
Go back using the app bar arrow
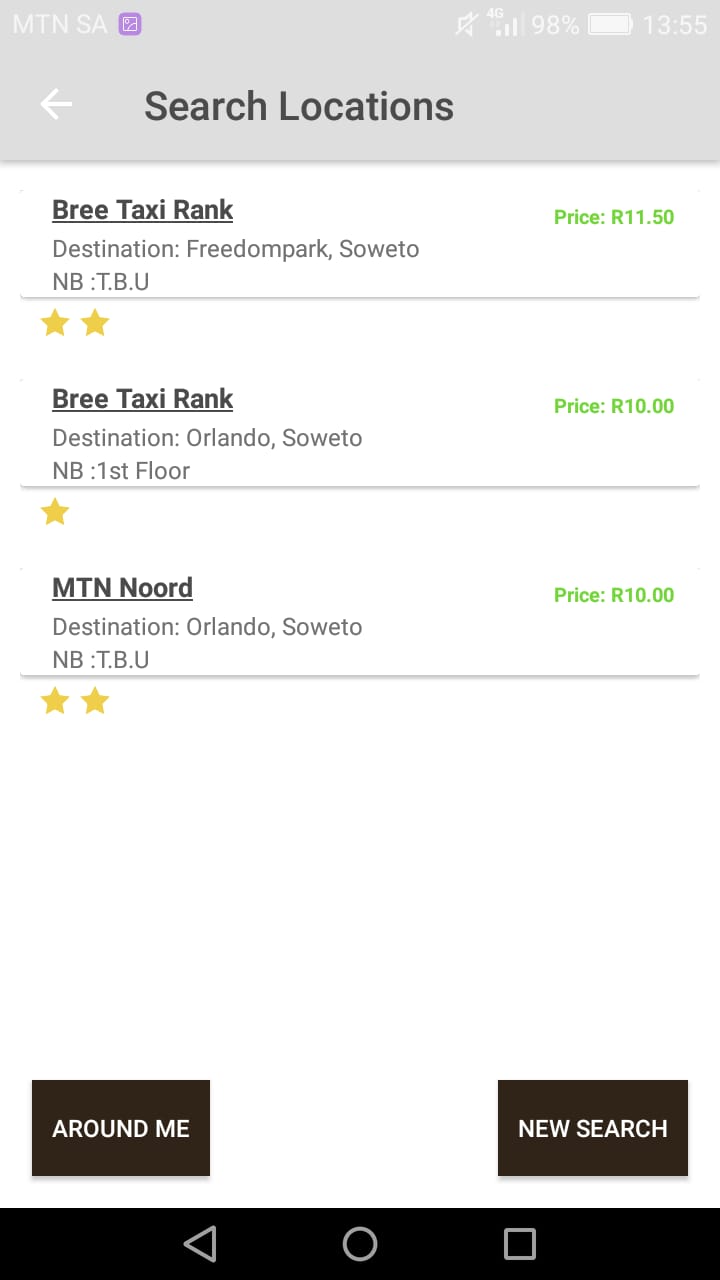pos(56,105)
